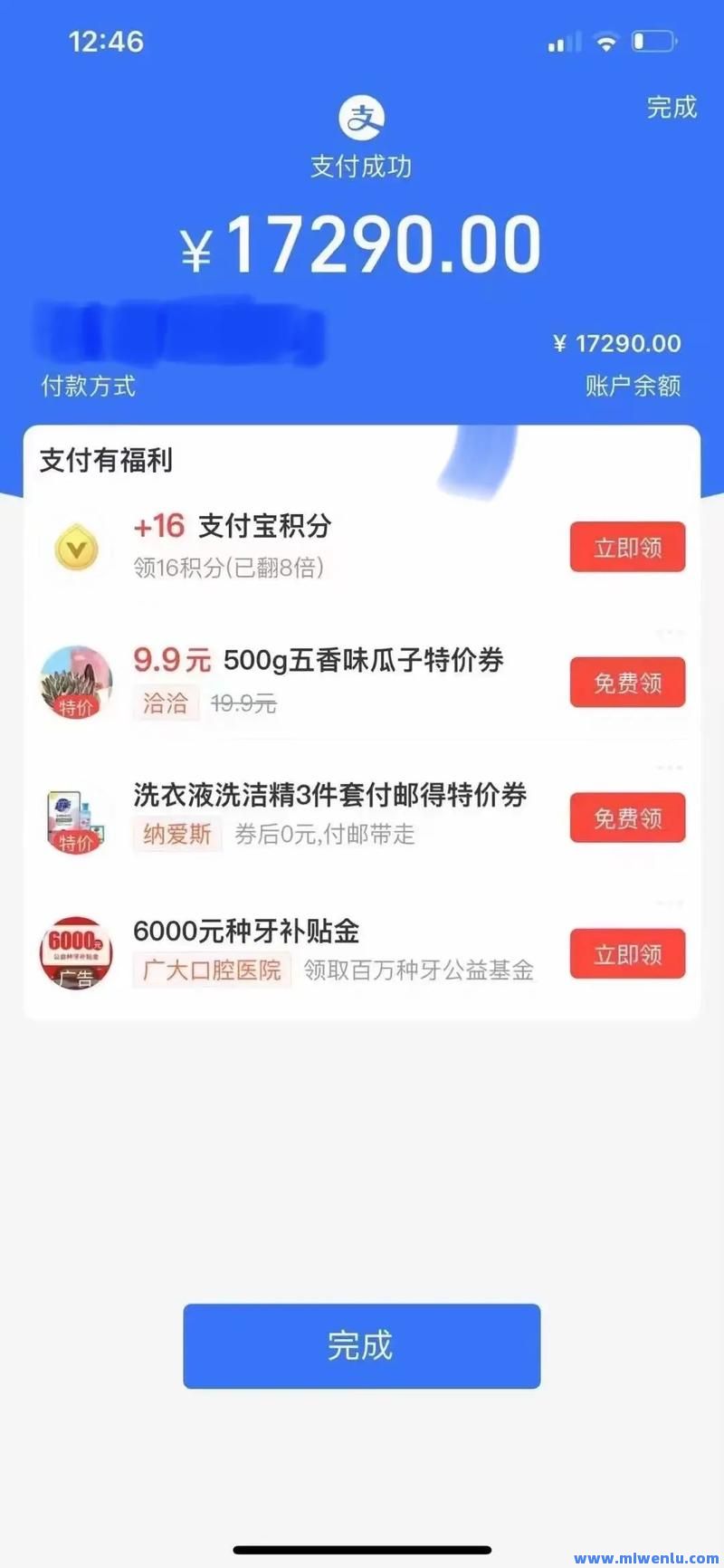Image resolution: width=724 pixels, height=1568 pixels.
Task: Claim the 支付宝积分 with 立即领
Action: (x=627, y=548)
